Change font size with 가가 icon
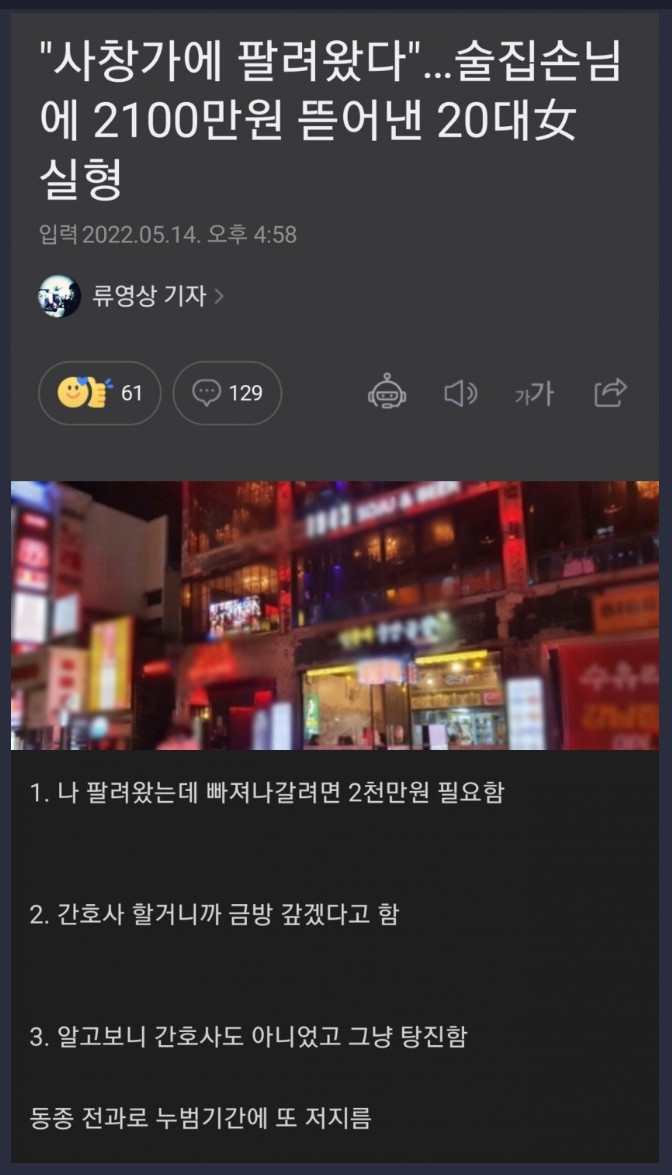This screenshot has width=672, height=1175. coord(534,394)
